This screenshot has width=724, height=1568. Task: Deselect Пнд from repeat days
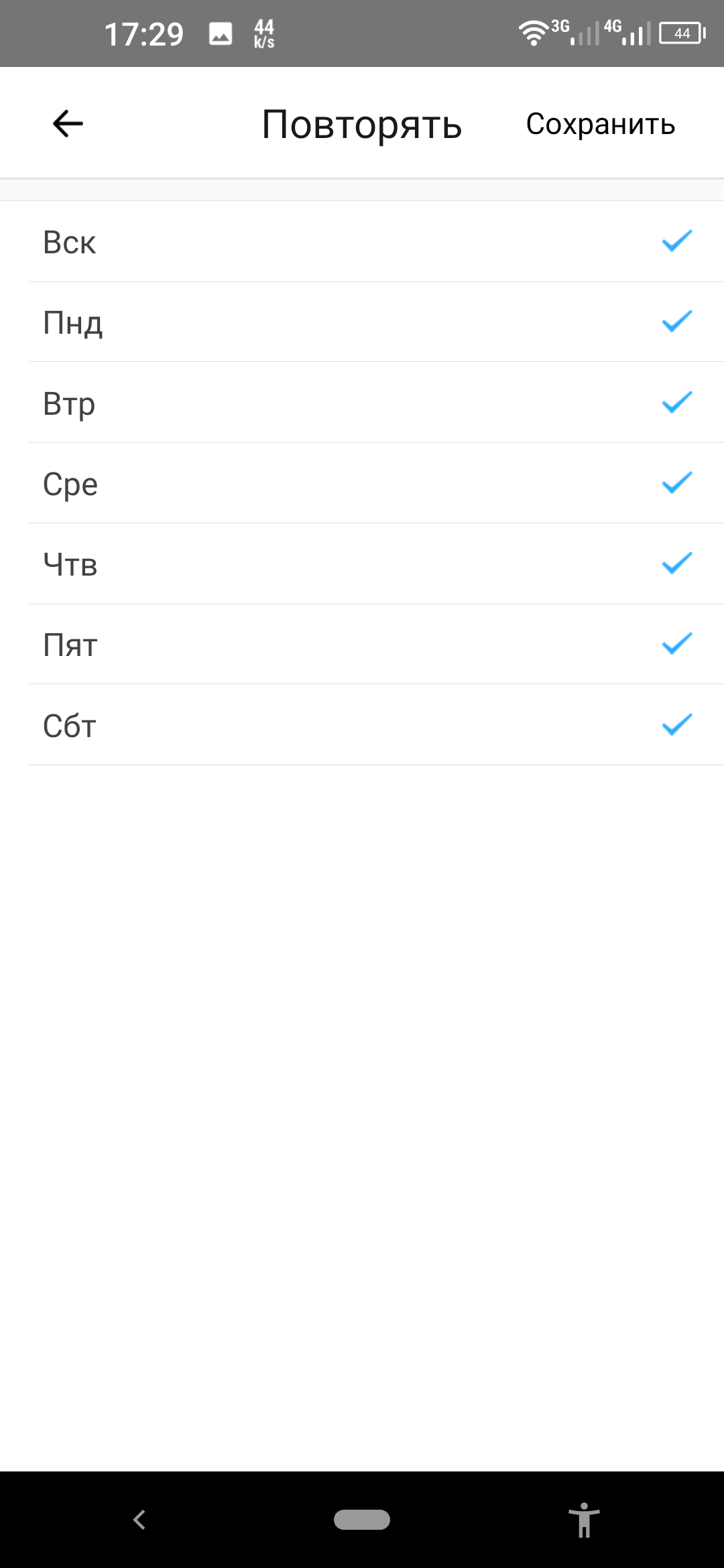[x=362, y=322]
